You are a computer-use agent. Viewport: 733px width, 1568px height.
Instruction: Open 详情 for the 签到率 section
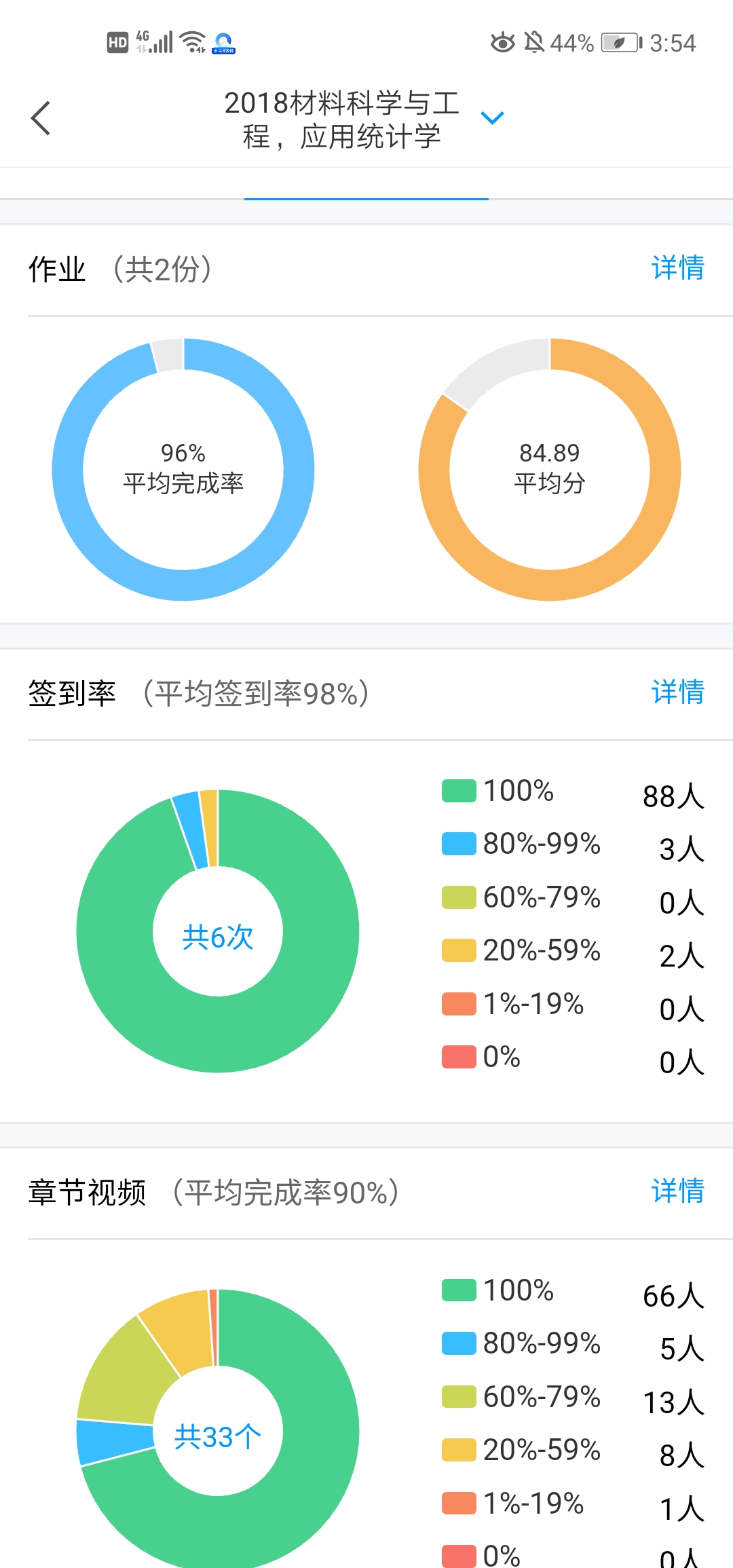point(677,692)
